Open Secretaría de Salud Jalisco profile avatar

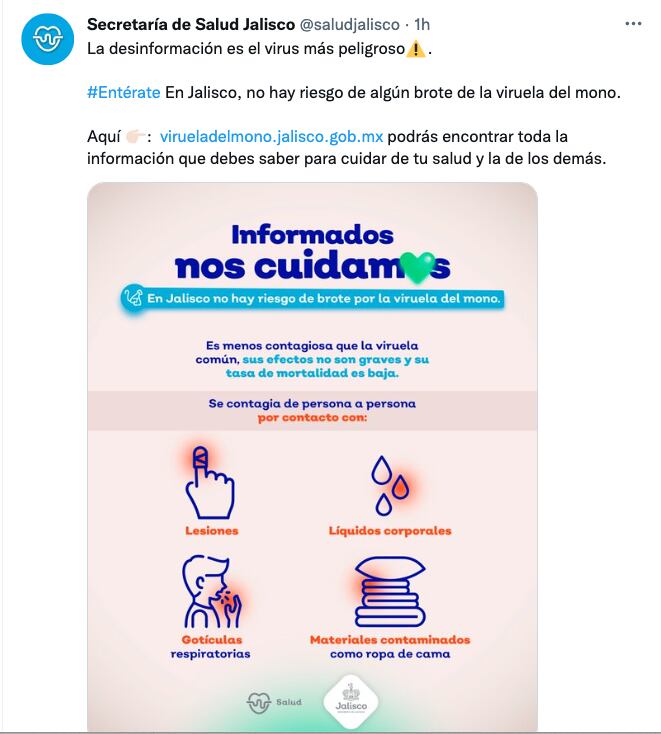pyautogui.click(x=49, y=40)
